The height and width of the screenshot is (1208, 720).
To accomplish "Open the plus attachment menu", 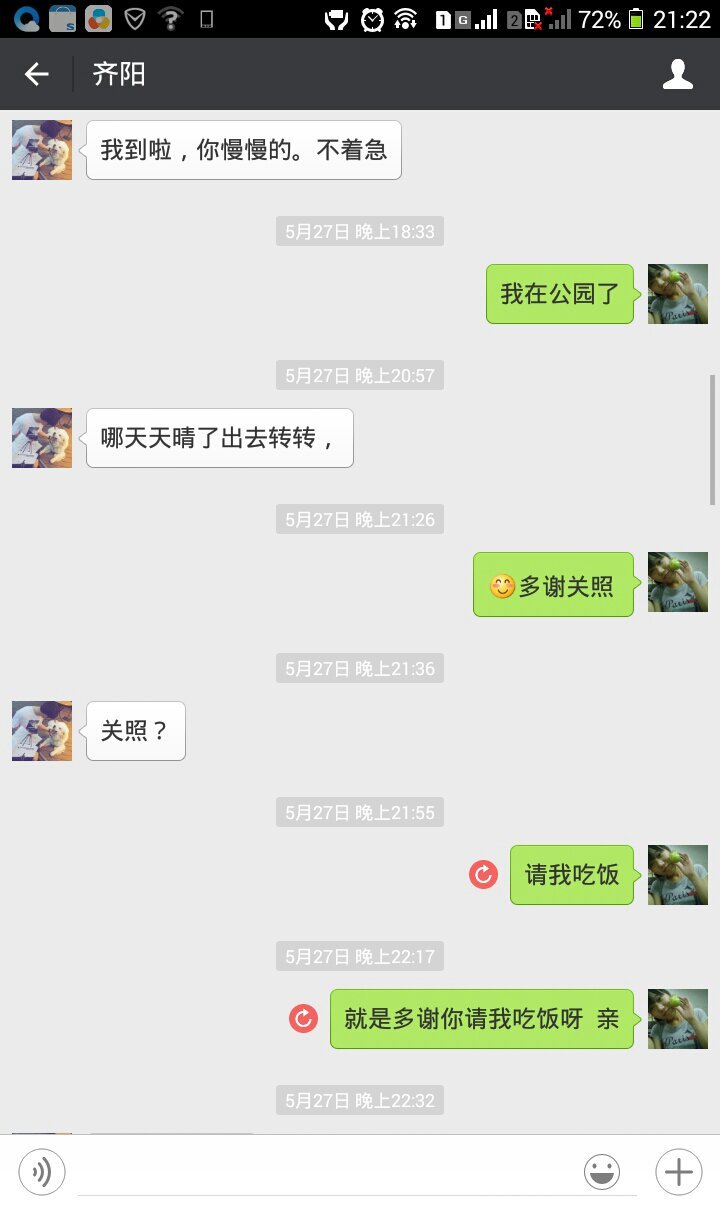I will coord(678,1171).
